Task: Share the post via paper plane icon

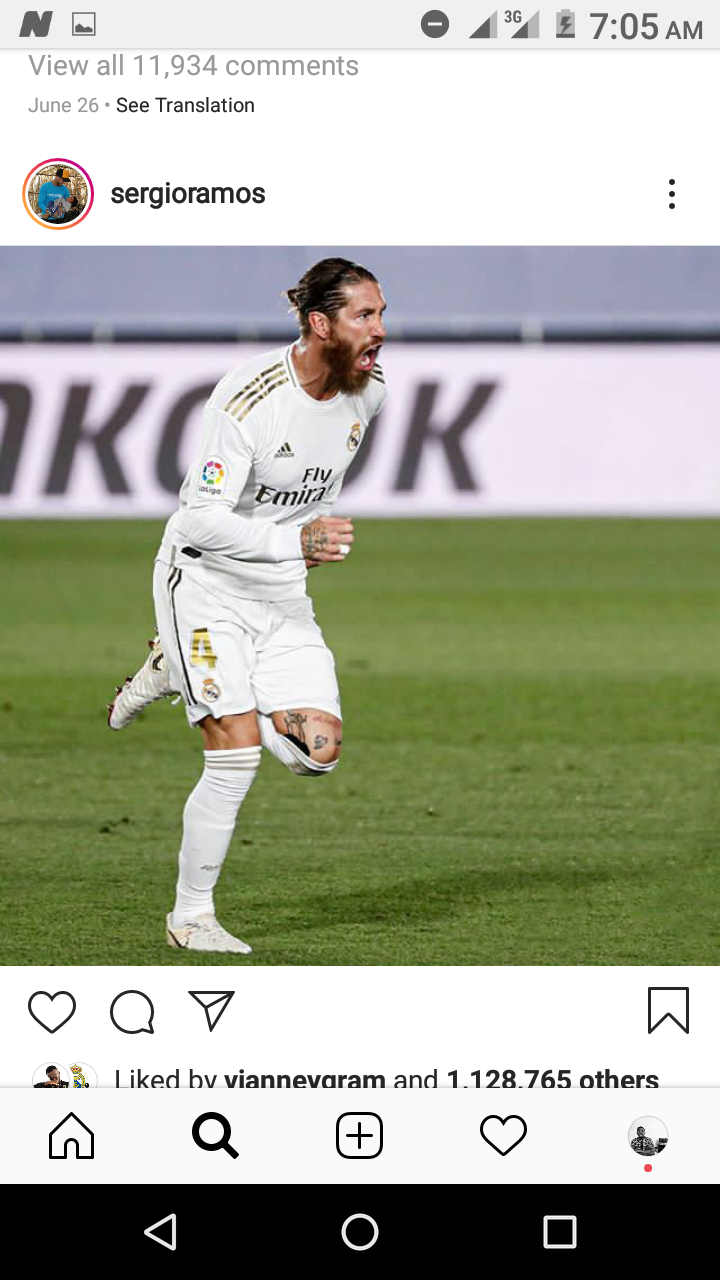Action: tap(211, 1011)
